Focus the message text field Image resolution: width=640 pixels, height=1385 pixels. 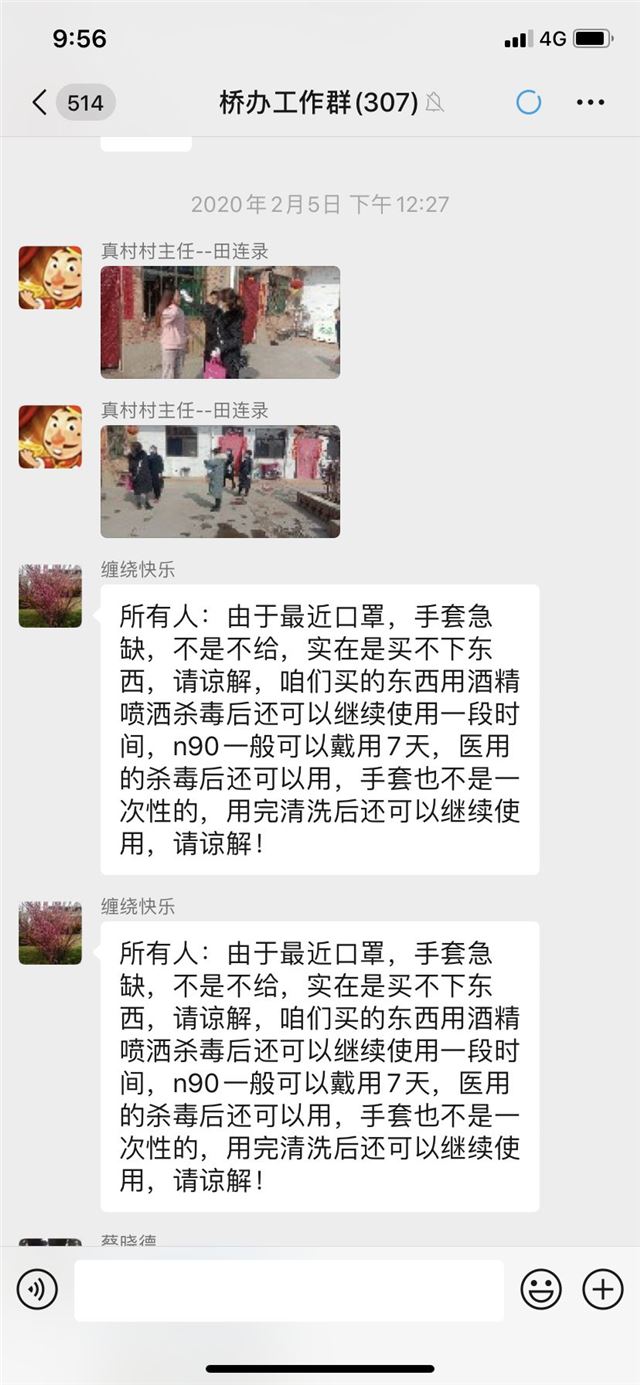(x=289, y=1290)
